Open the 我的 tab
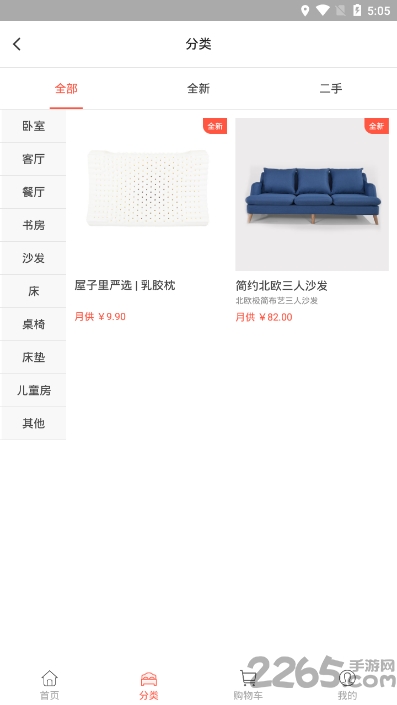This screenshot has height=705, width=397. (347, 685)
